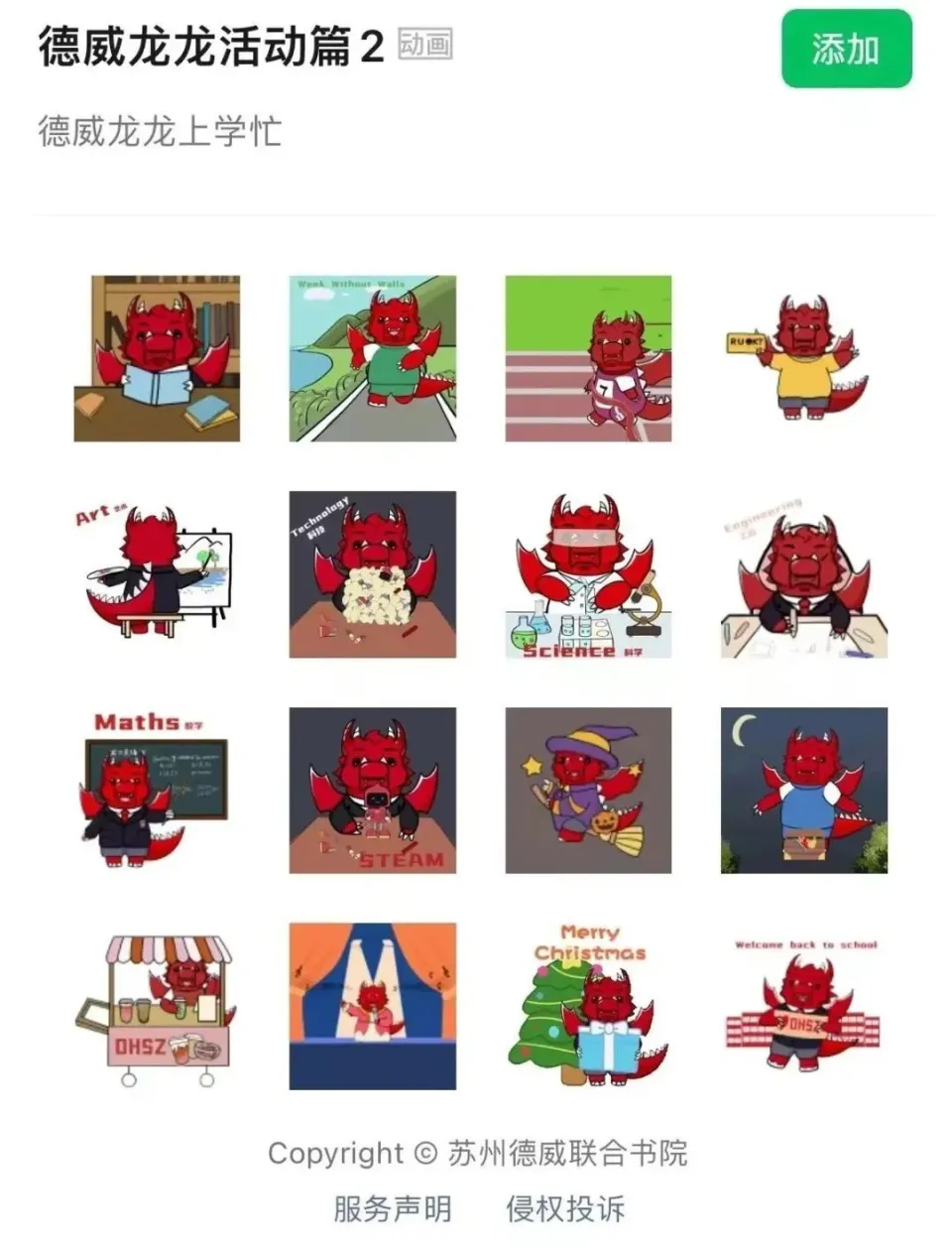Viewport: 952px width, 1248px height.
Task: Tap the green 添加 button
Action: tap(845, 49)
